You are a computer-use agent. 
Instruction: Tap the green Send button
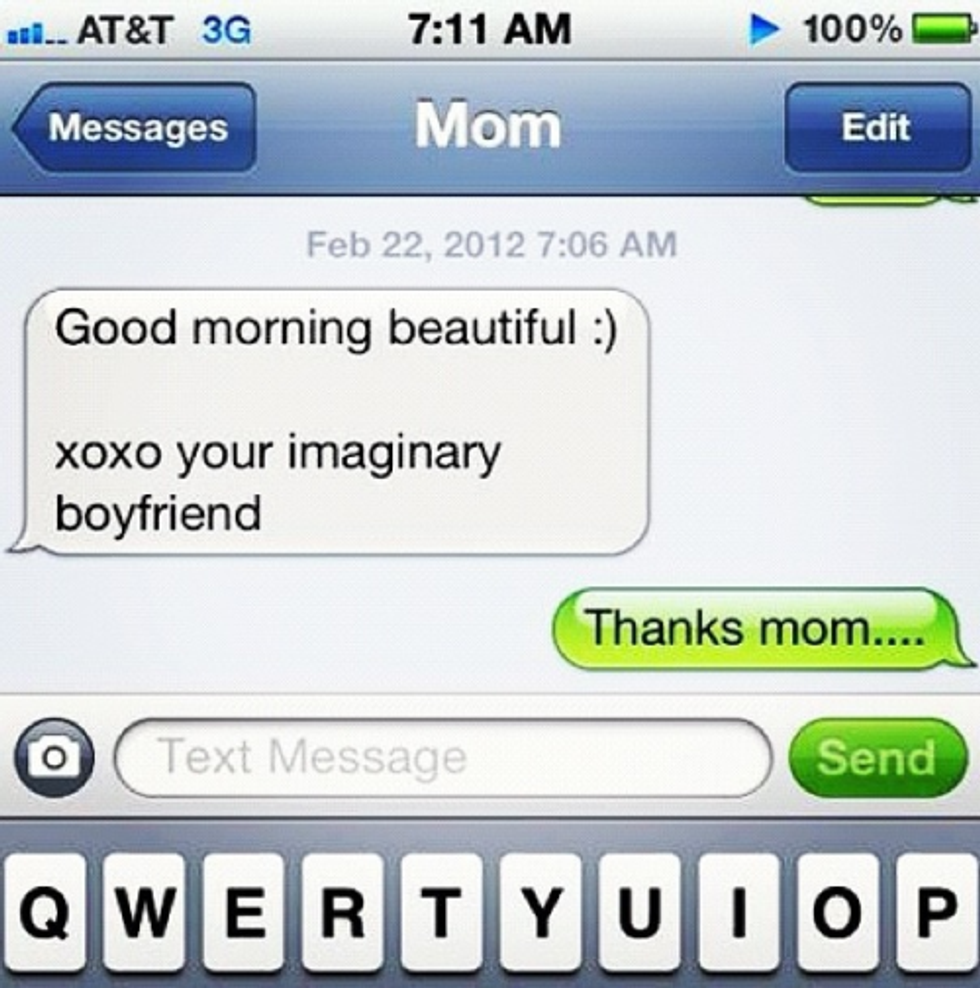click(x=877, y=758)
